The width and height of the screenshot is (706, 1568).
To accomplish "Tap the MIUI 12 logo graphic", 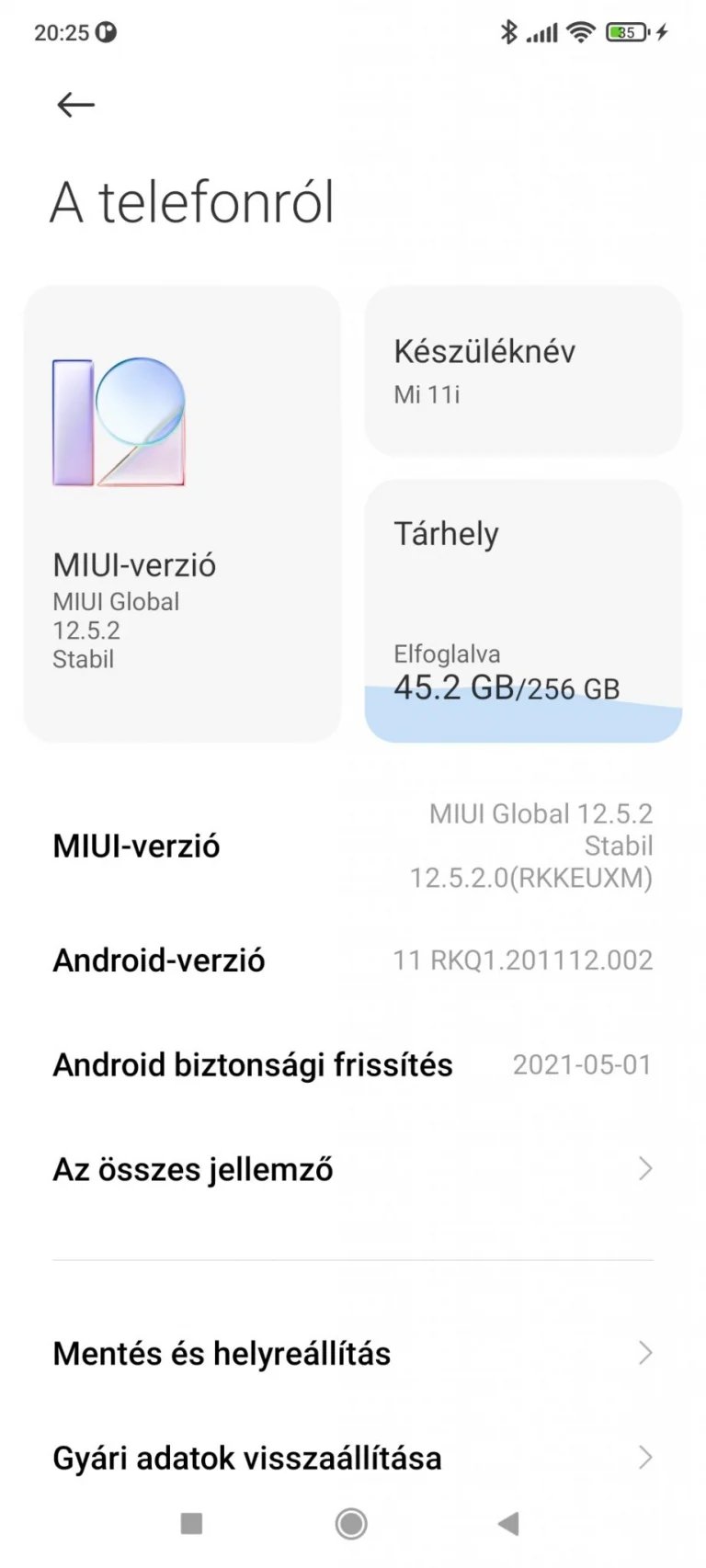I will pos(118,421).
